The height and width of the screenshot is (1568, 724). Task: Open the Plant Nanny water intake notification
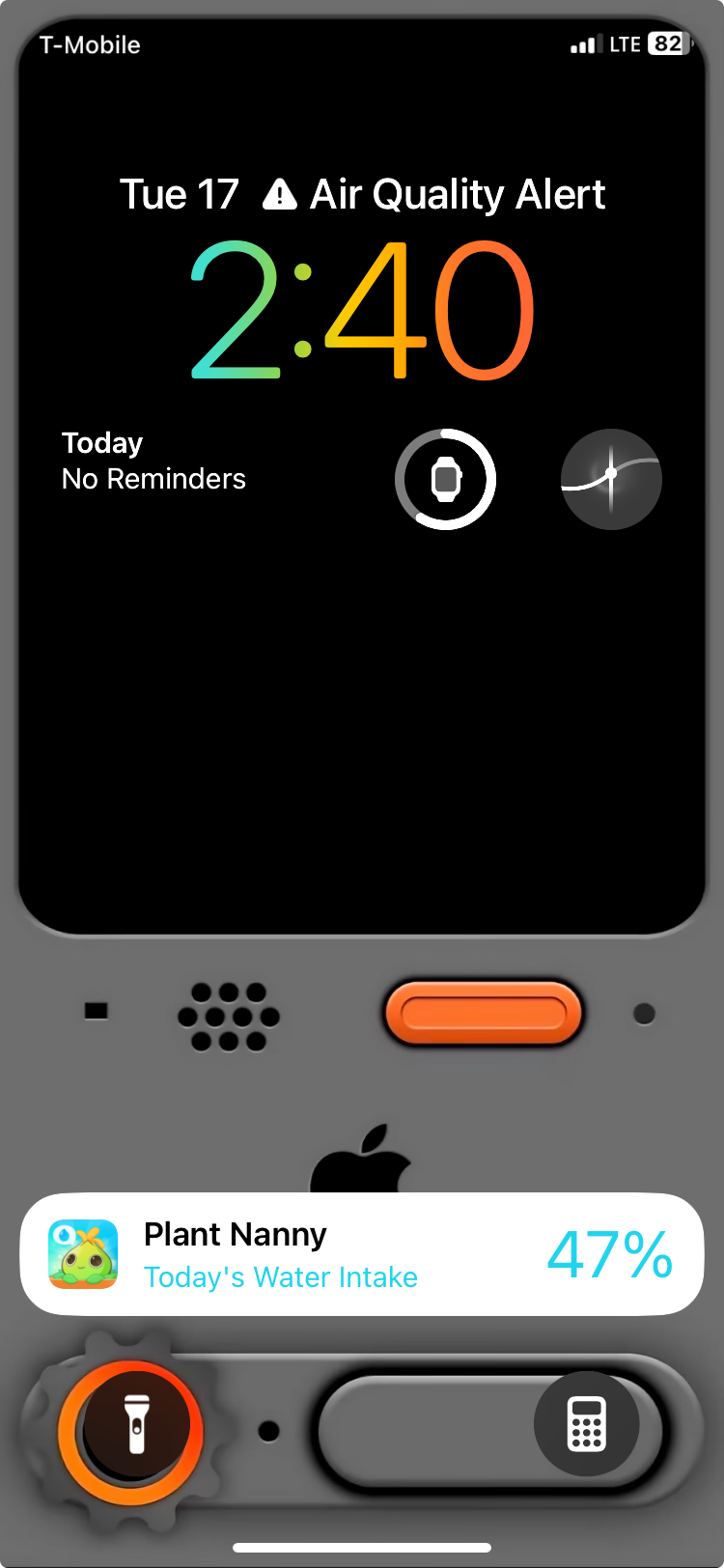(x=362, y=1255)
